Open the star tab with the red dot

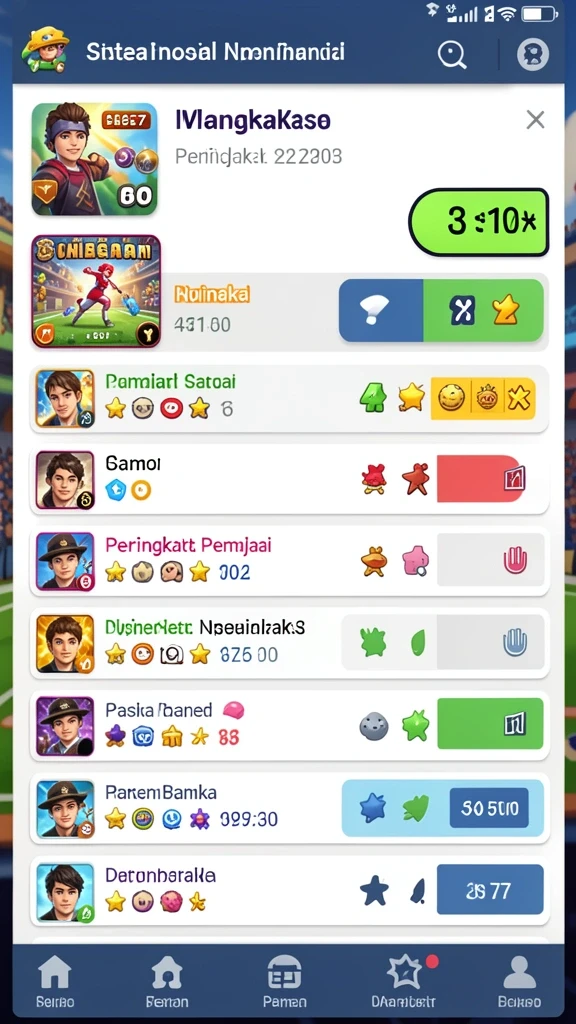(x=406, y=982)
